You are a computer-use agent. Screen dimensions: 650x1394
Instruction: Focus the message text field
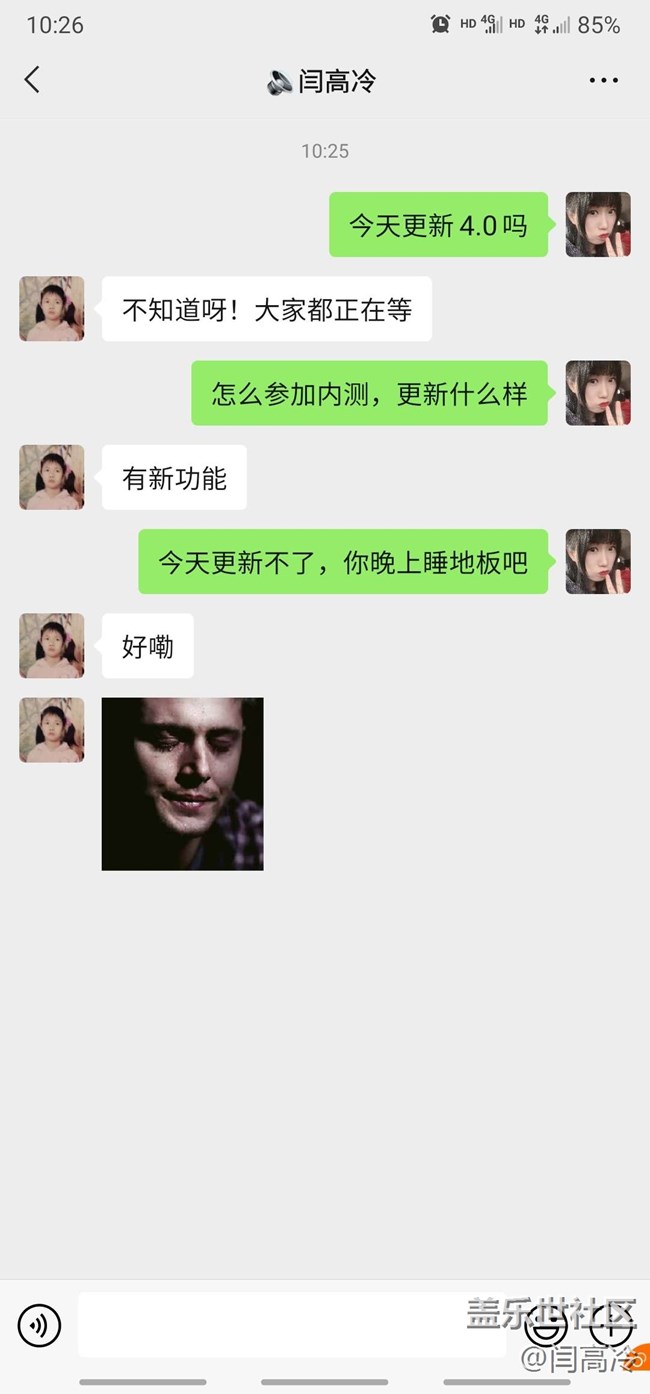[x=290, y=1325]
